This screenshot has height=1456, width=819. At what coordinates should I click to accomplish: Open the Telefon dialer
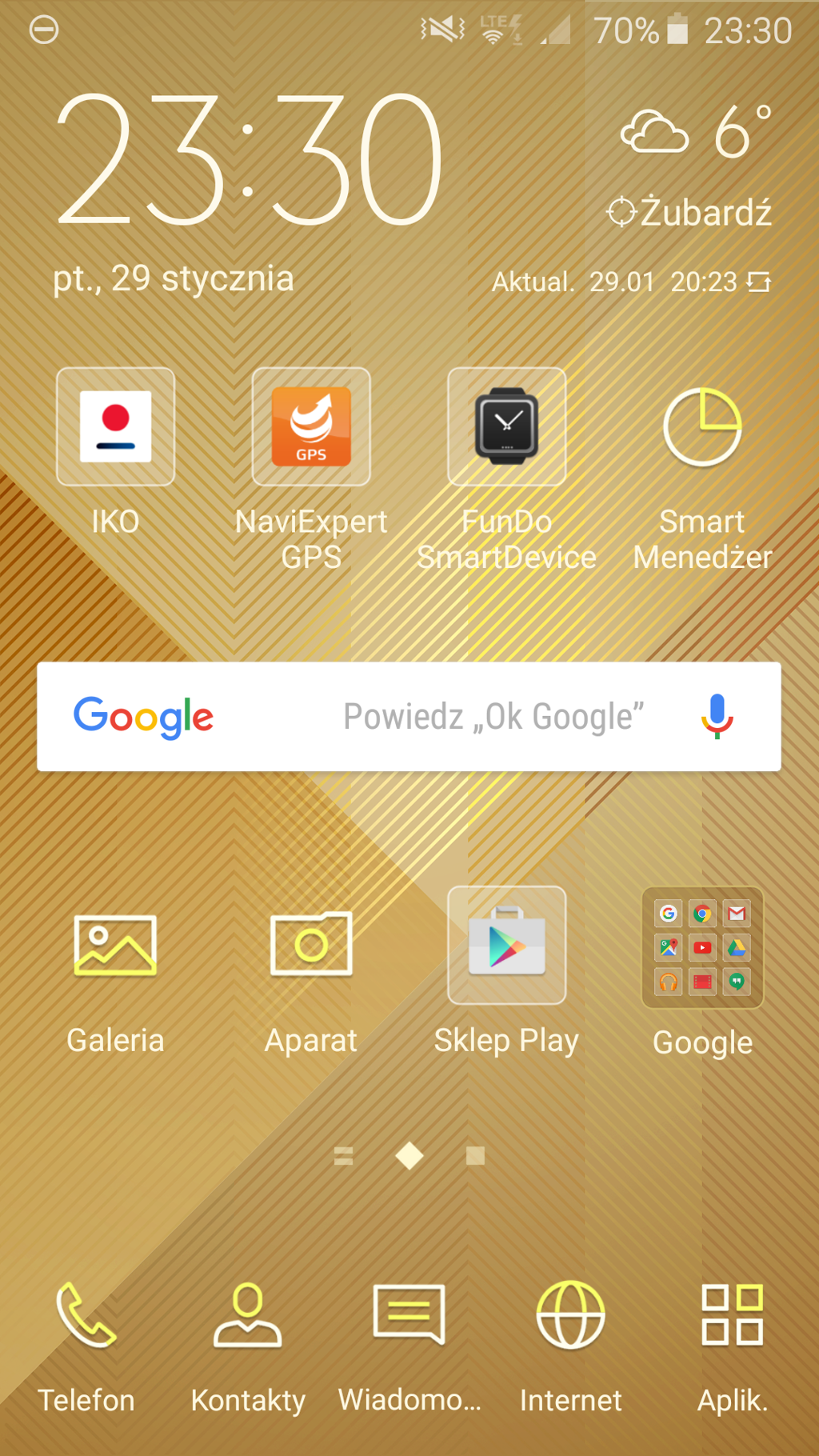86,1316
